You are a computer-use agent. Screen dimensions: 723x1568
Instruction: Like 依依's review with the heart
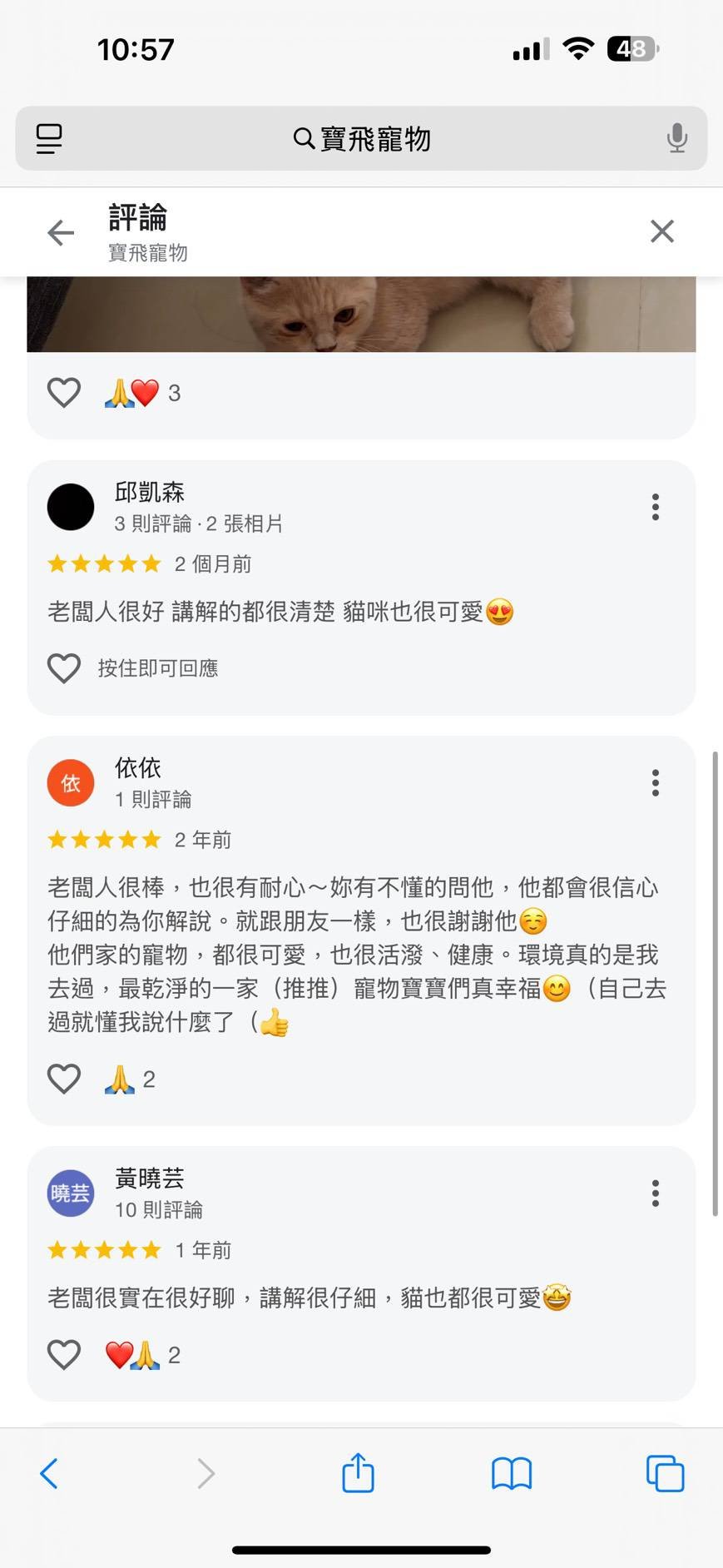pos(64,1079)
